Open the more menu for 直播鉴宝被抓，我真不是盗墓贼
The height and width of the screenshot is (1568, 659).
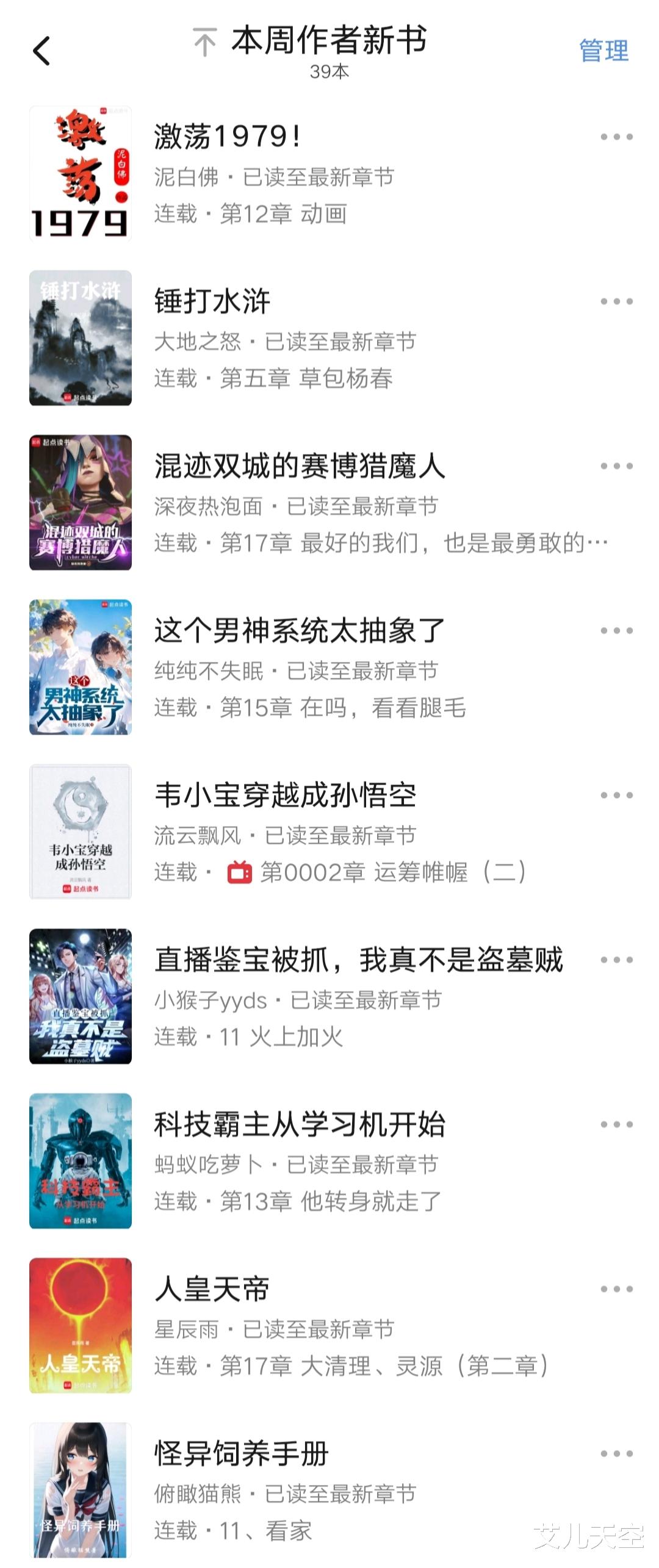[616, 960]
